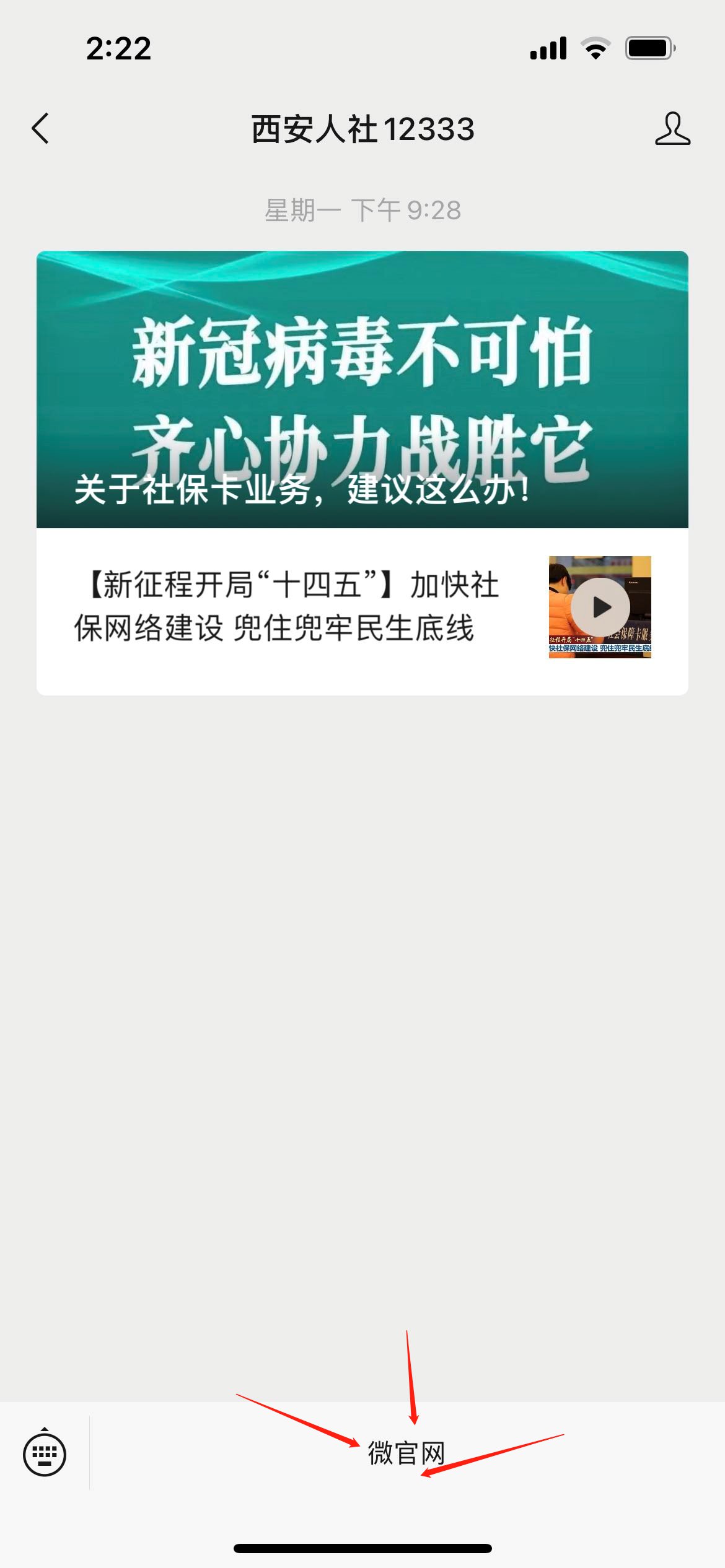The image size is (725, 1568).
Task: Open article 关于社保卡业务，建议这么办
Action: 362,390
